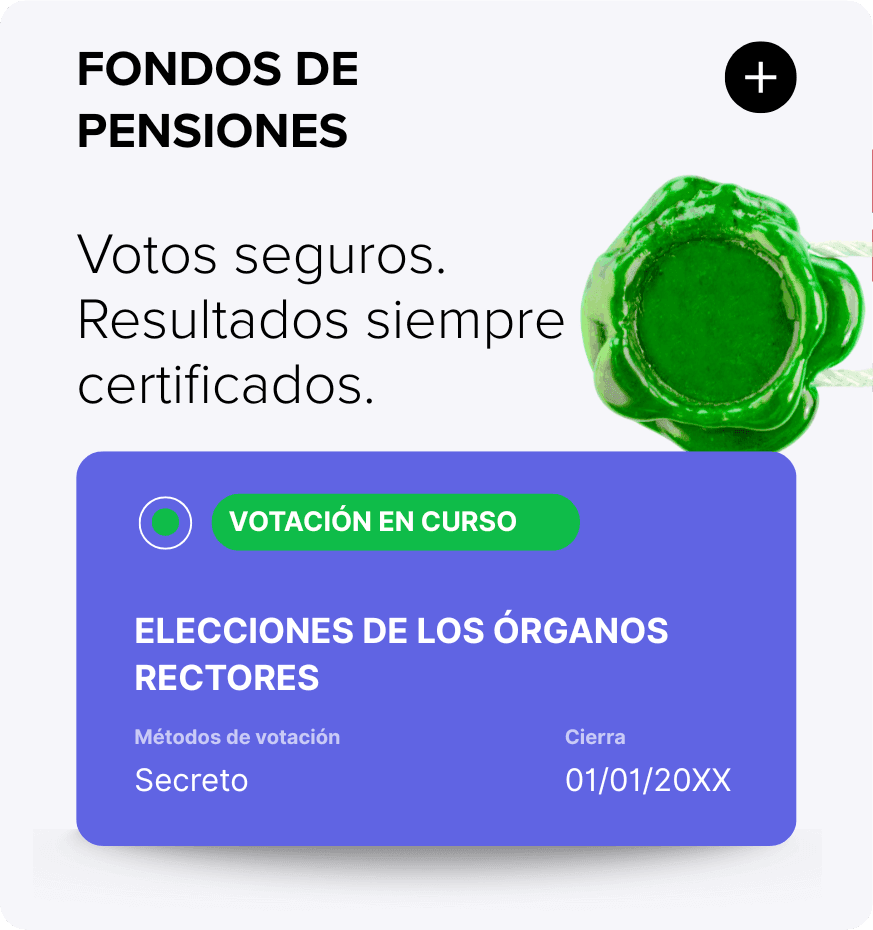Viewport: 873px width, 930px height.
Task: Expand the Fondos de Pensiones plus button
Action: pyautogui.click(x=760, y=77)
